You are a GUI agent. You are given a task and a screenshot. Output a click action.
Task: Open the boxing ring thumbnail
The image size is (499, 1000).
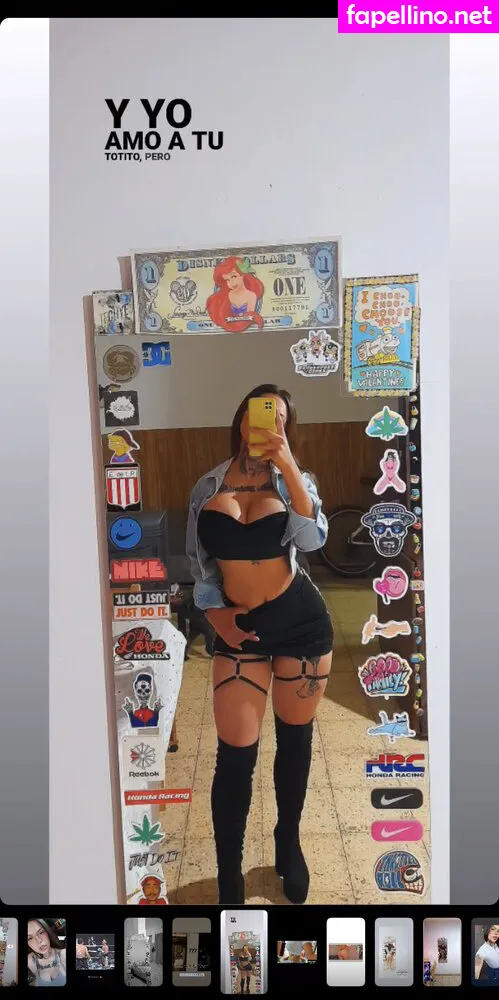point(95,952)
